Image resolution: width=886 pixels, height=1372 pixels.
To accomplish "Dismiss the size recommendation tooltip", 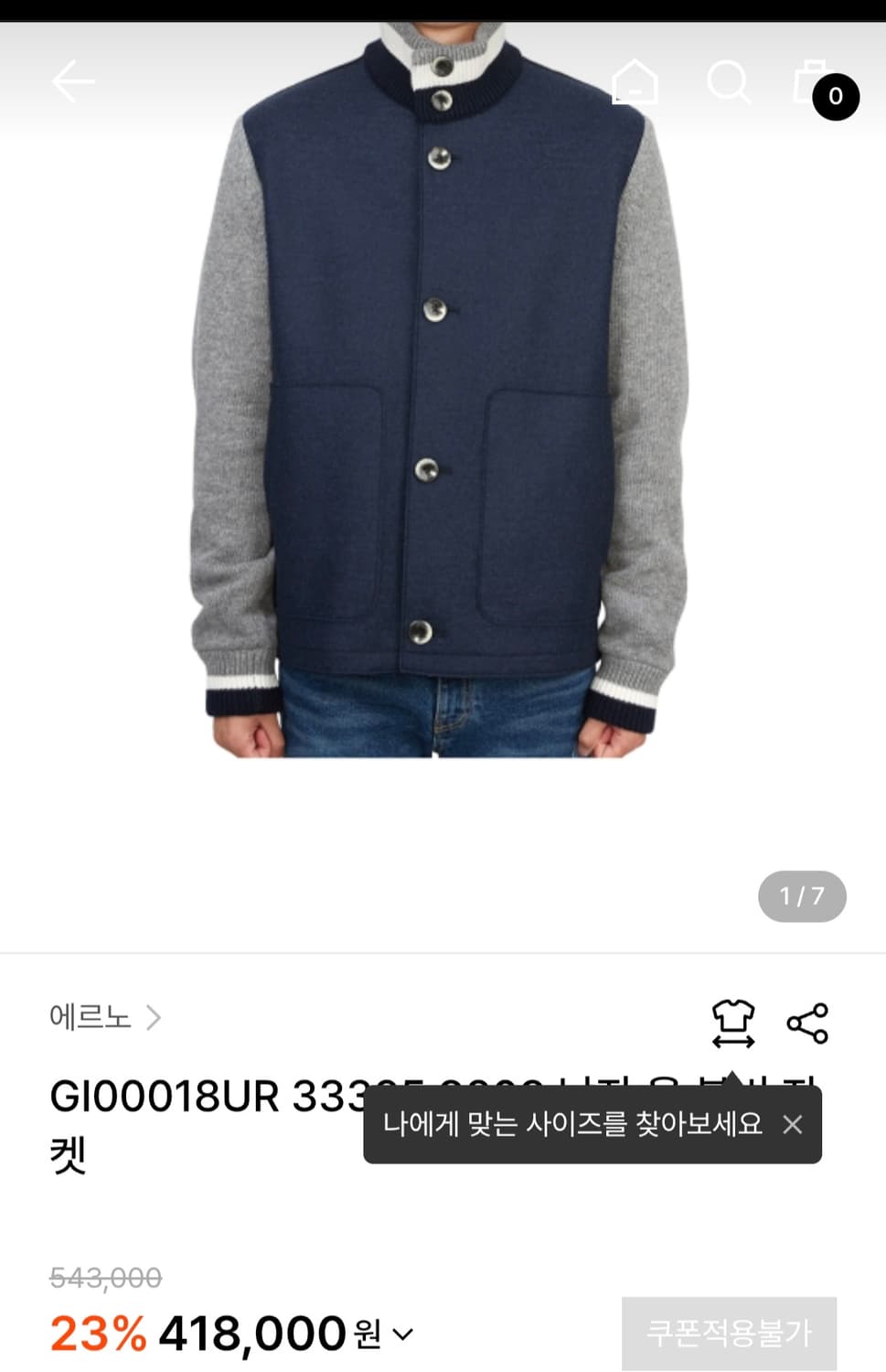I will tap(794, 1127).
